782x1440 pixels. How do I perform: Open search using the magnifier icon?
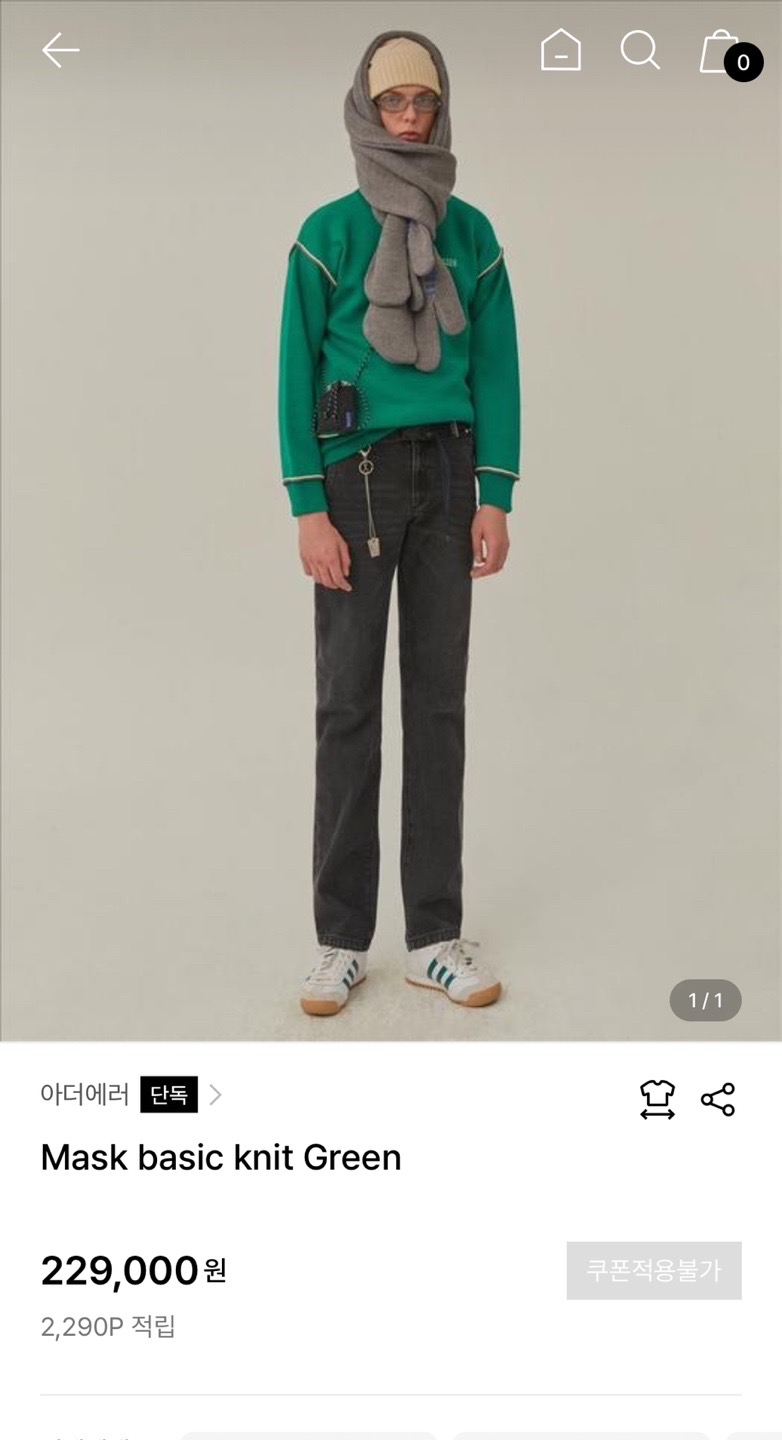640,50
